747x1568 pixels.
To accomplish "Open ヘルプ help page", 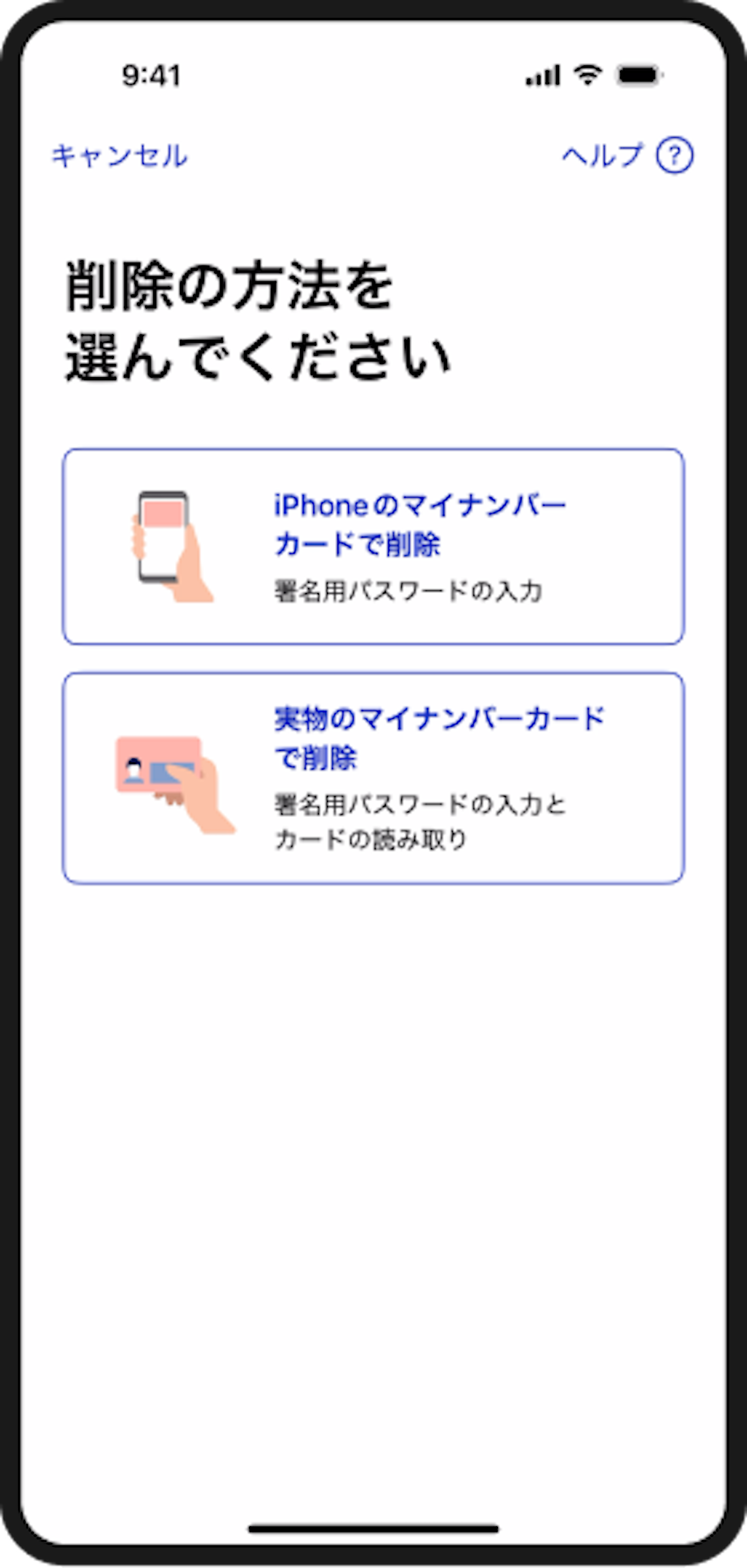I will pos(626,156).
